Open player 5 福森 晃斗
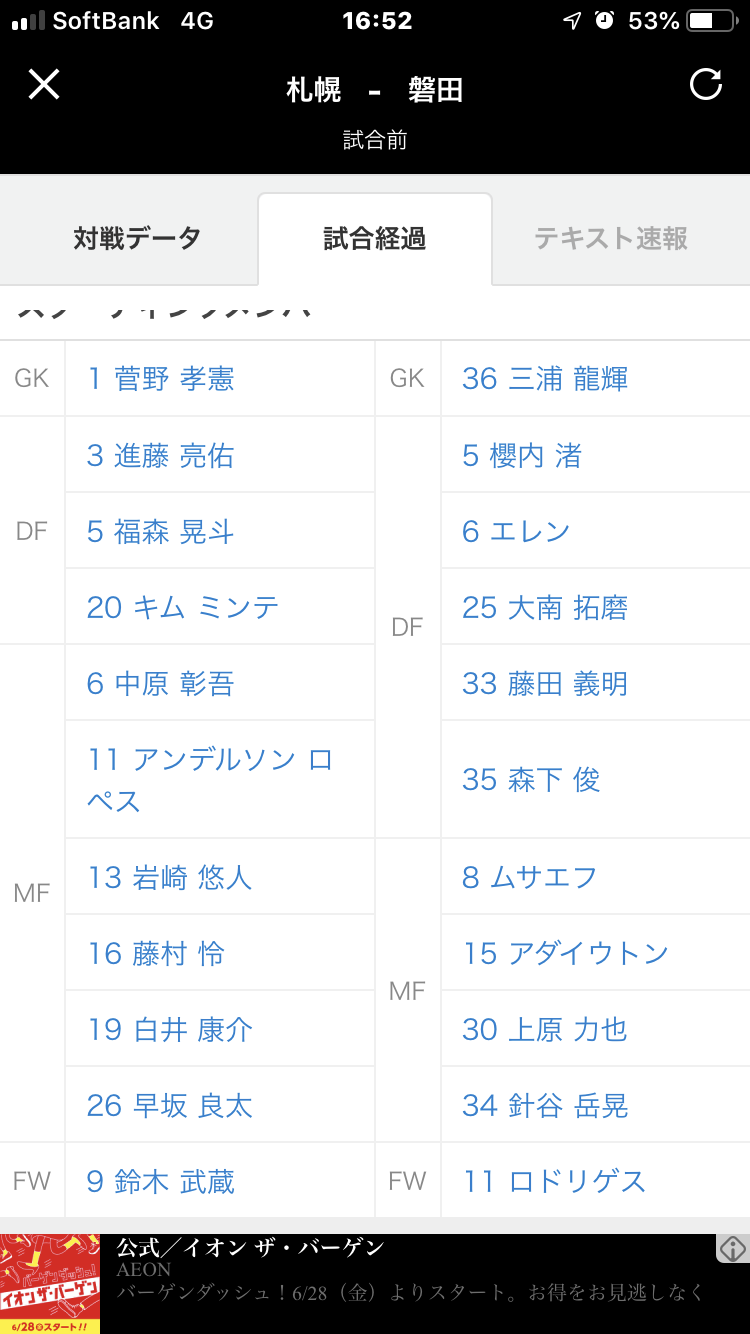The width and height of the screenshot is (750, 1334). click(x=161, y=532)
